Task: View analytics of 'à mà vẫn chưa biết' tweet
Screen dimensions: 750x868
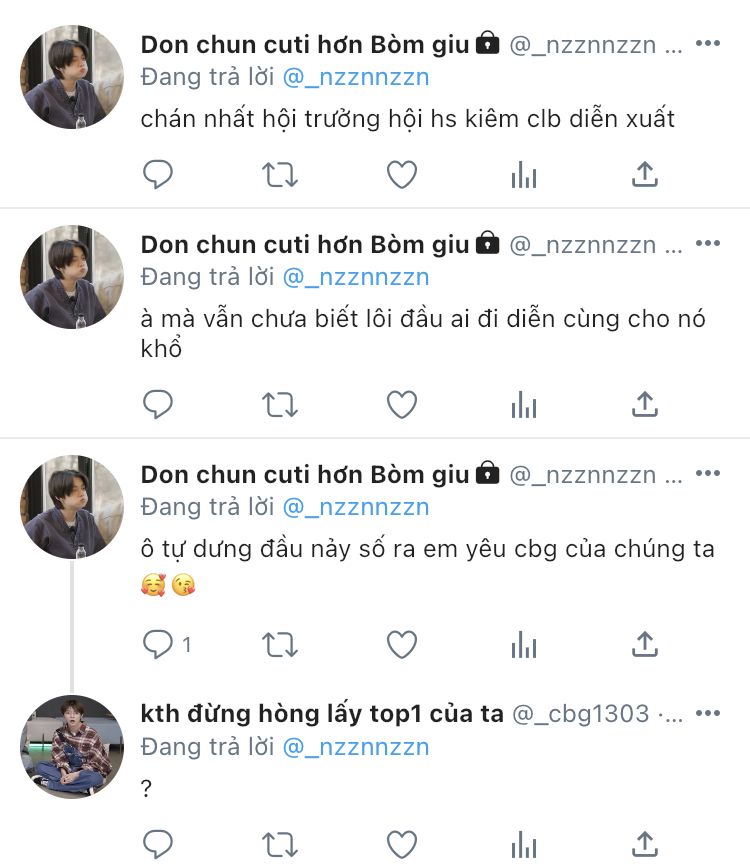Action: (524, 405)
